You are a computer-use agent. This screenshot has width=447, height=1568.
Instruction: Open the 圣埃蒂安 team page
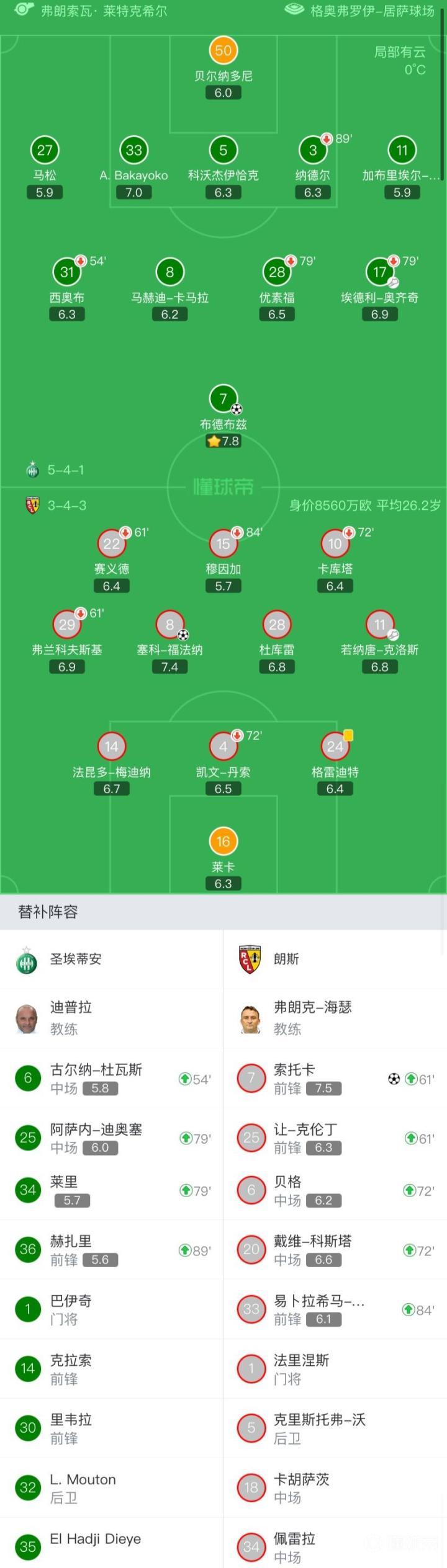tap(74, 960)
